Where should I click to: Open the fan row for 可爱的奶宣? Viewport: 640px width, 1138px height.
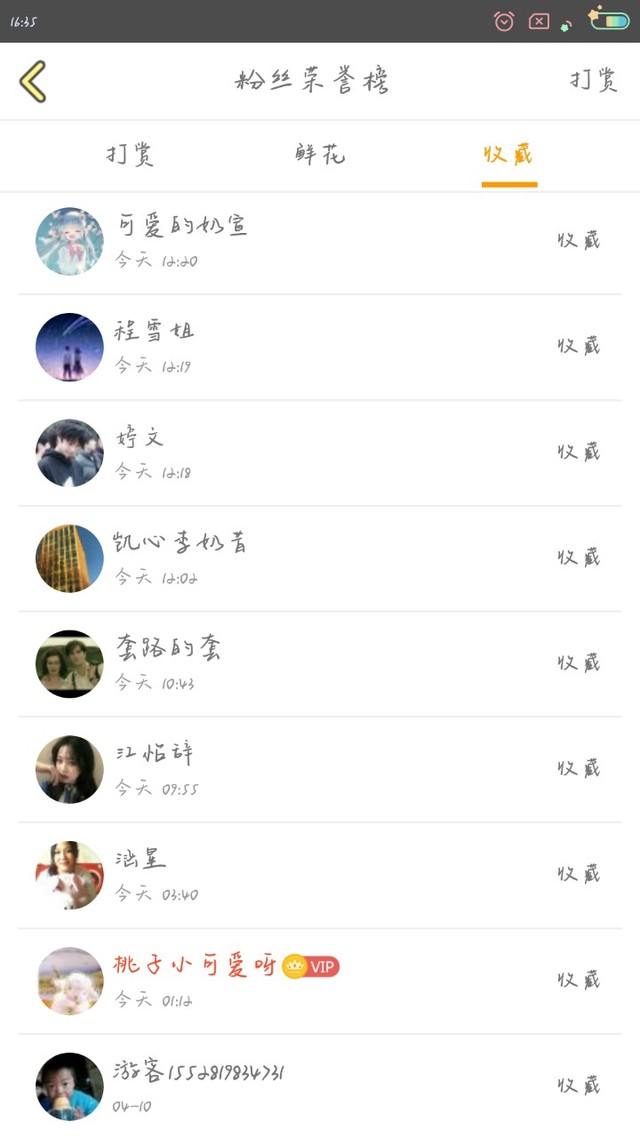click(320, 242)
